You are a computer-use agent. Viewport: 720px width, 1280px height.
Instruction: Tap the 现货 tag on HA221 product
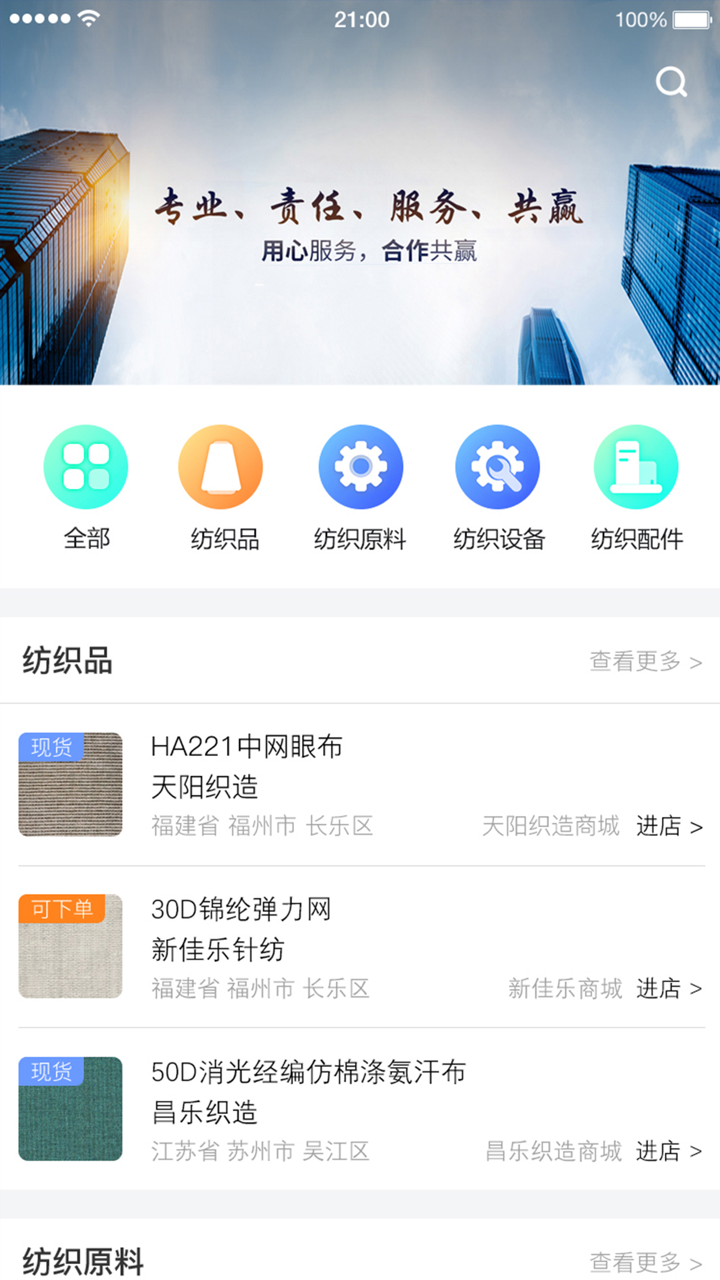51,746
